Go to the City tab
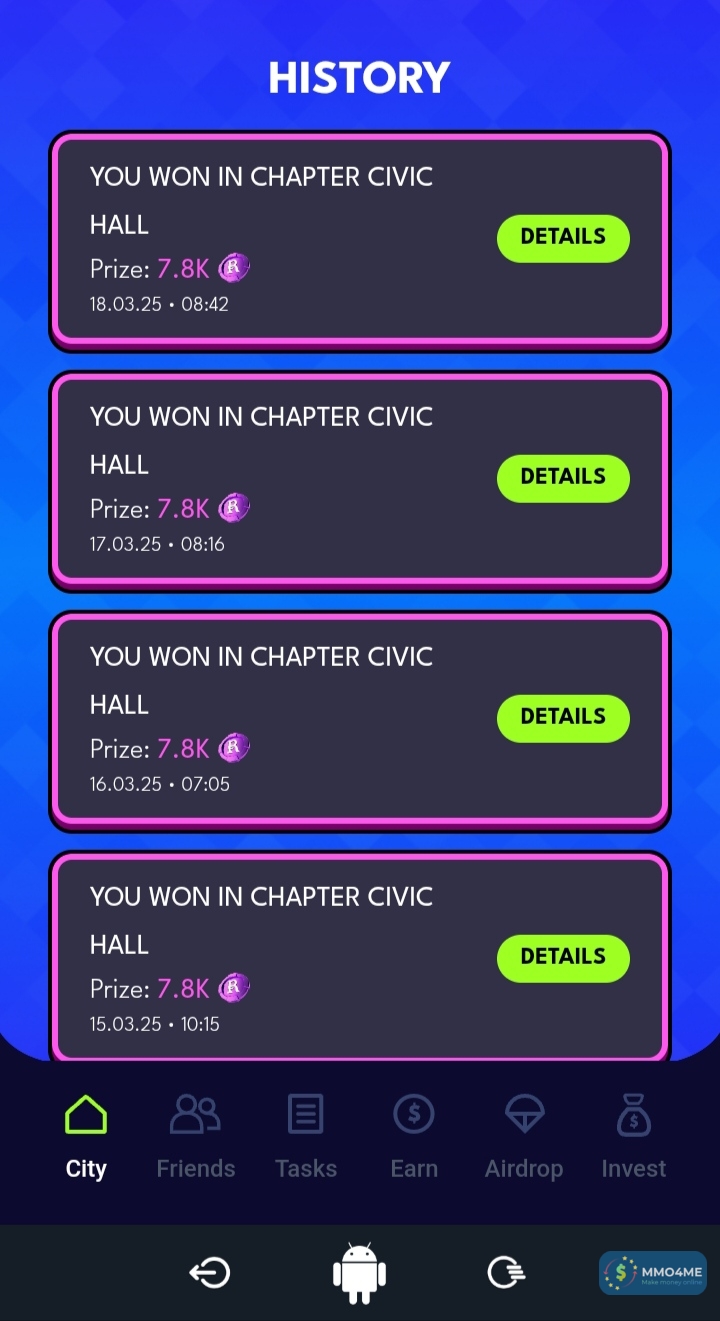The image size is (720, 1321). (x=86, y=1137)
